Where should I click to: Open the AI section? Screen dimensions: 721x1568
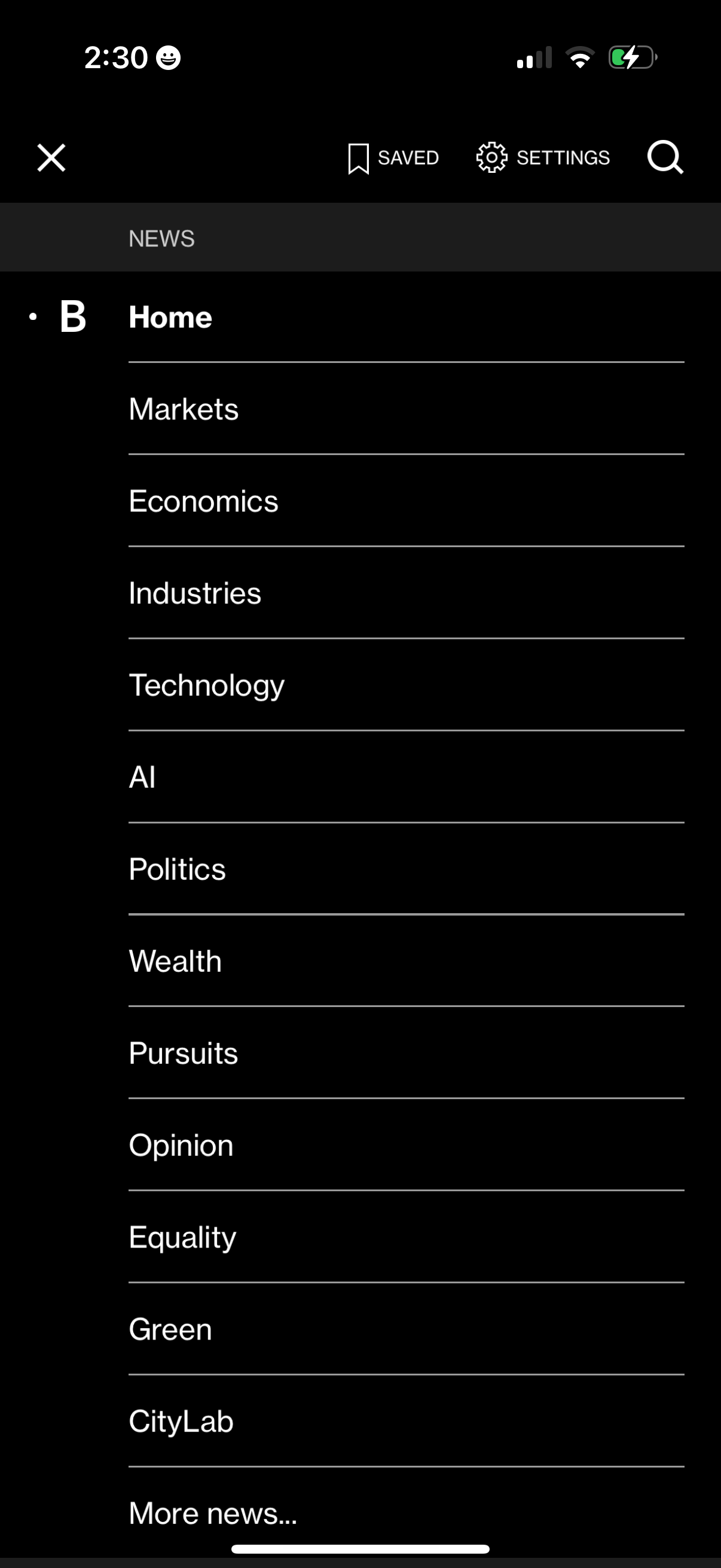[x=141, y=777]
